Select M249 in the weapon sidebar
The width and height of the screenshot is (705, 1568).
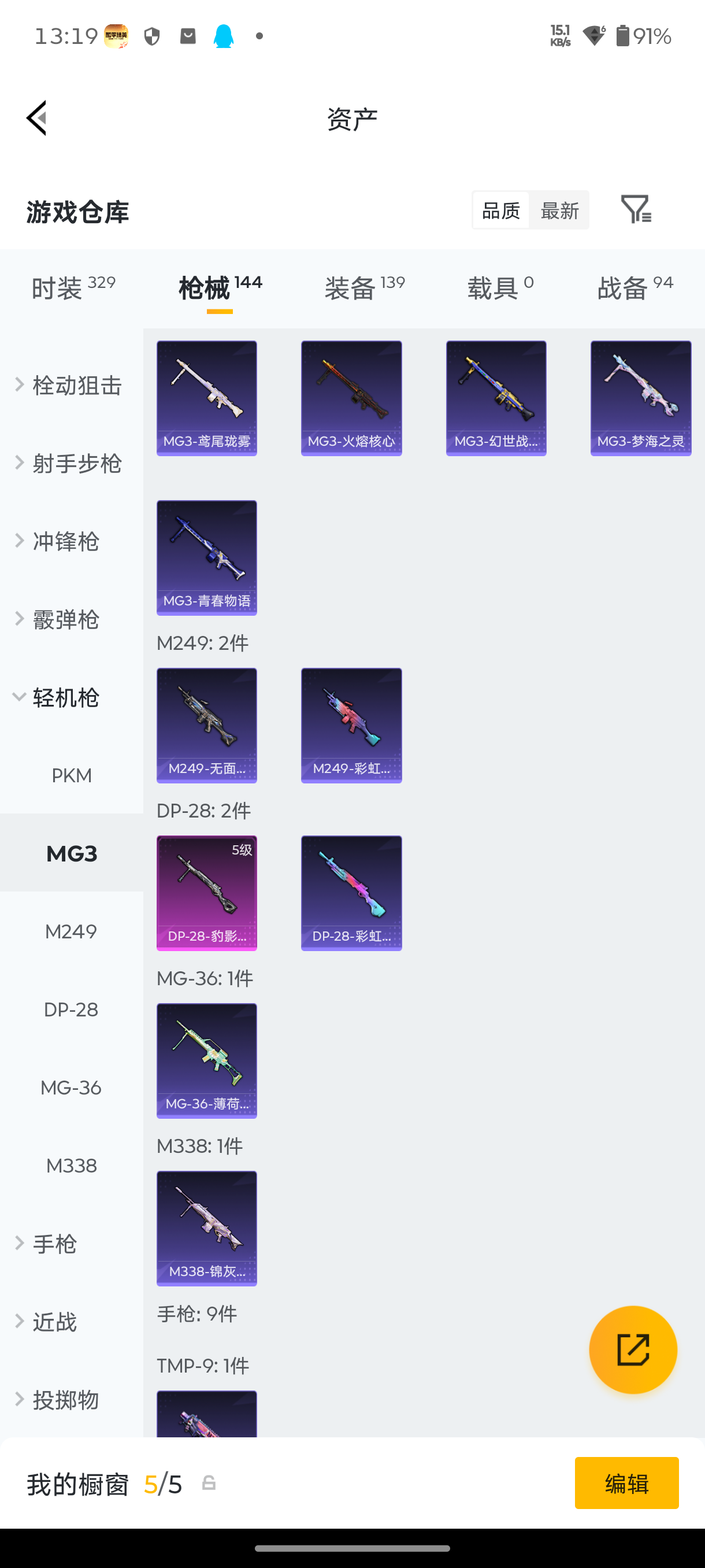71,931
